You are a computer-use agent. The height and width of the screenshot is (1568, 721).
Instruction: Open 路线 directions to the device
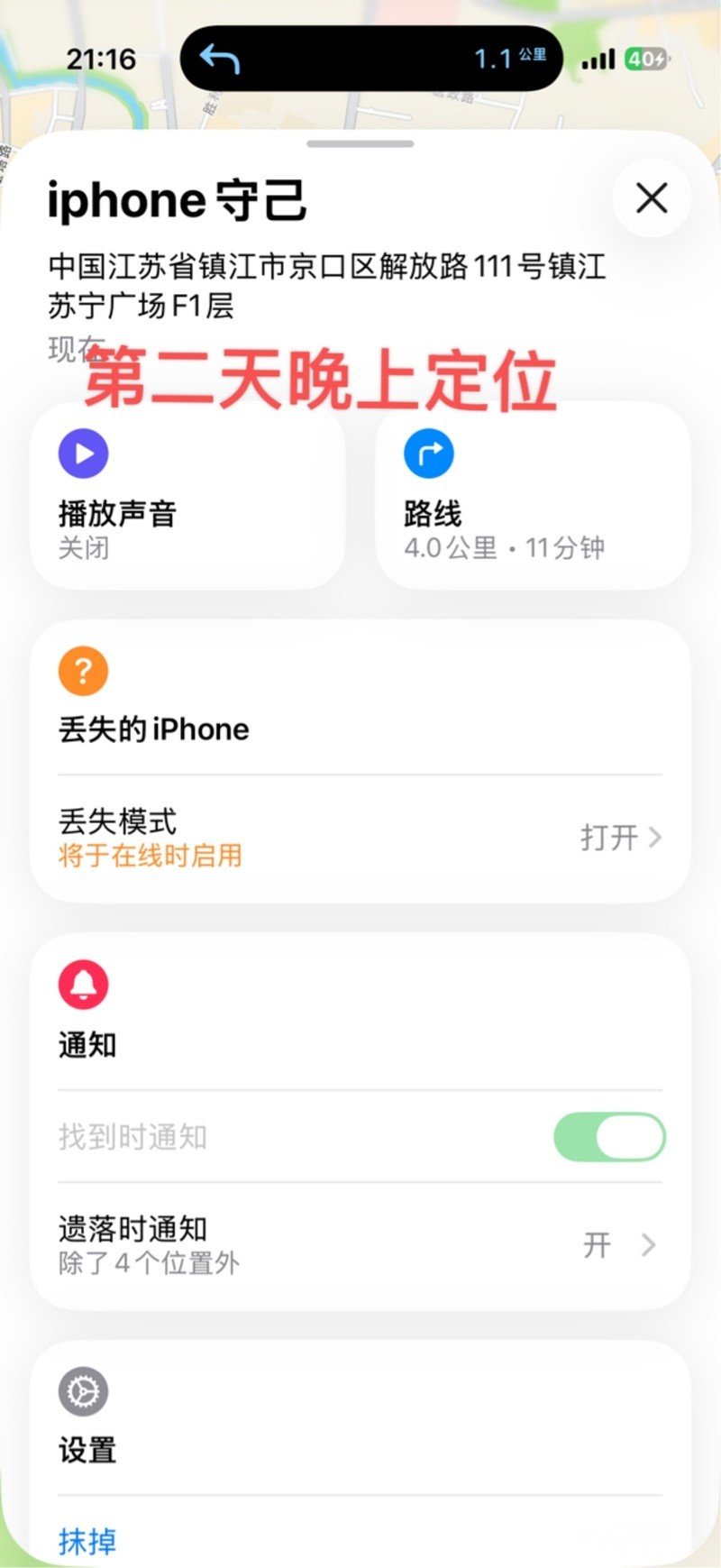[532, 497]
